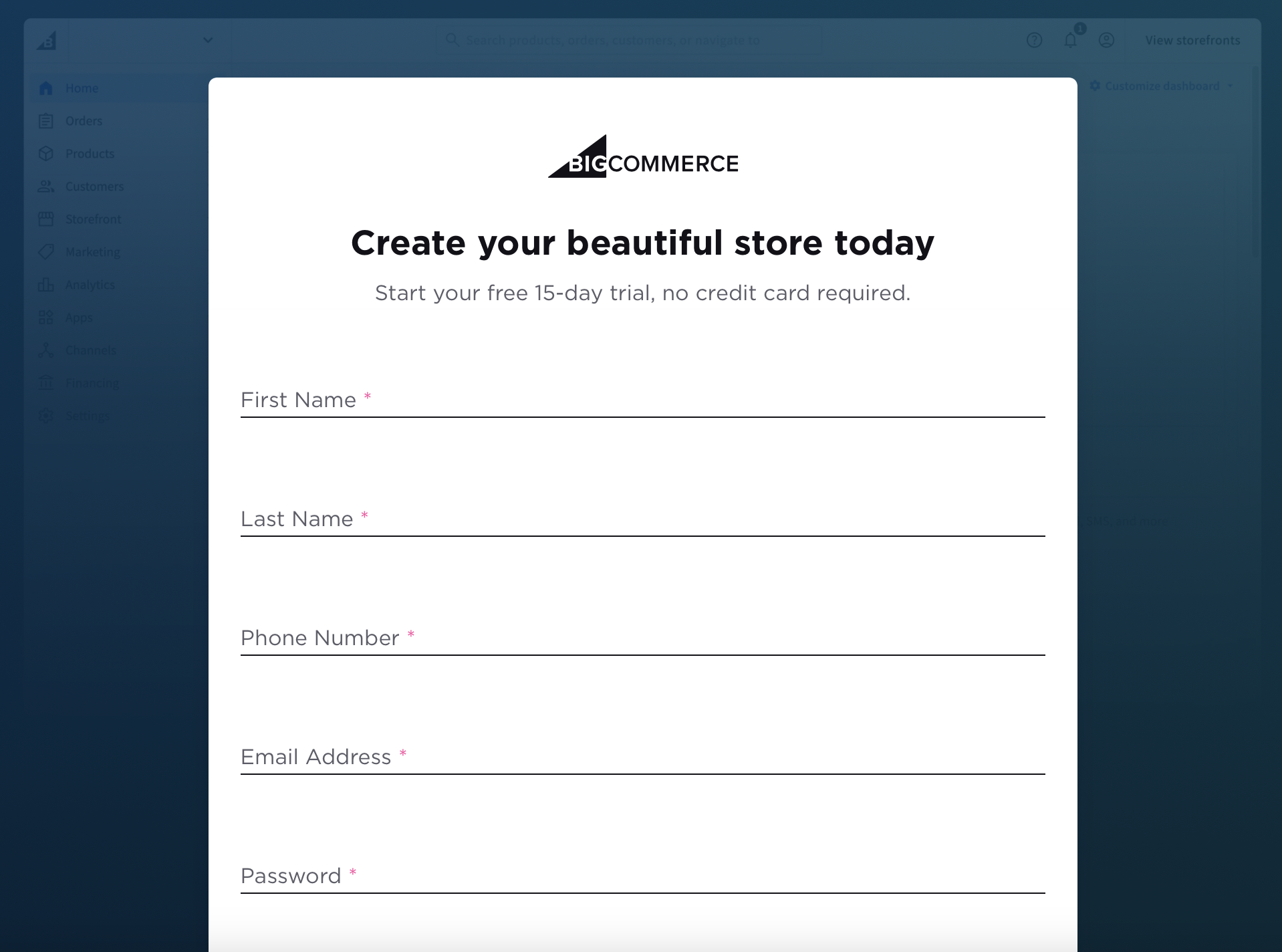
Task: Enter the Email Address field
Action: pos(642,757)
